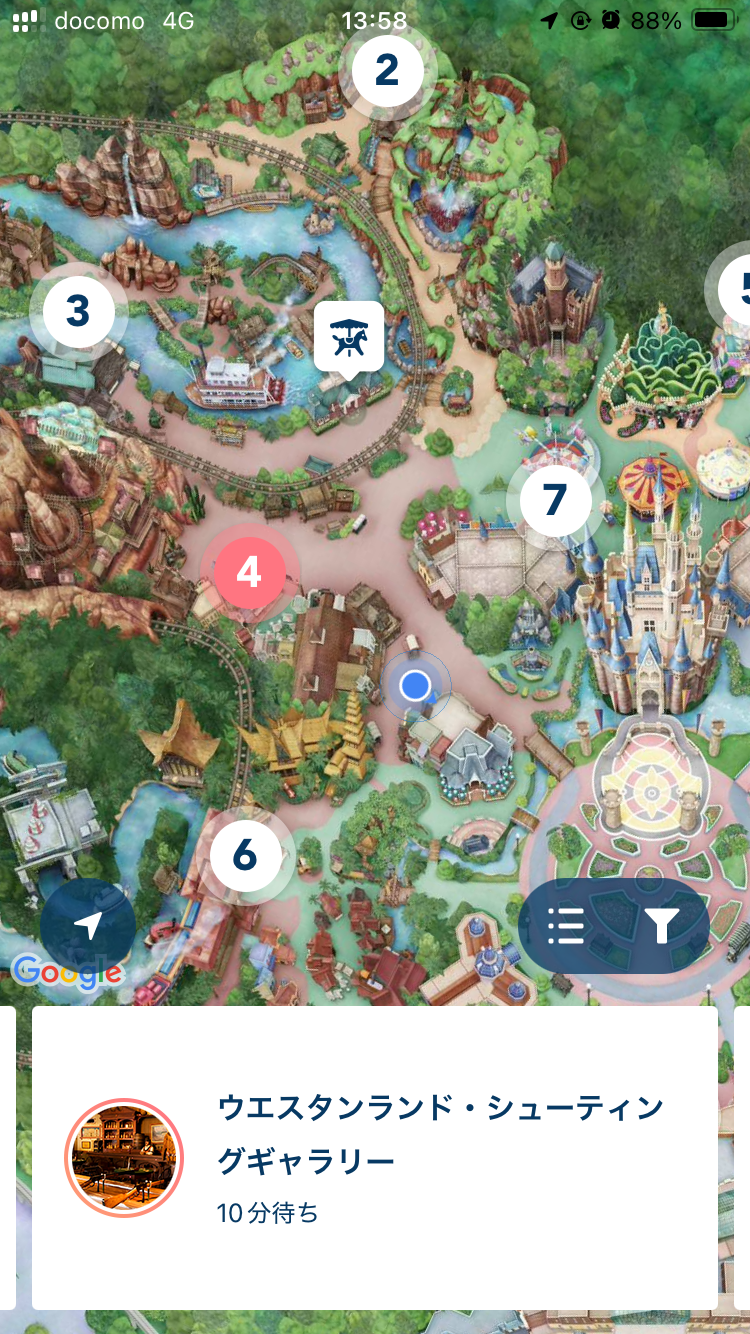Image resolution: width=750 pixels, height=1334 pixels.
Task: Select map marker number 6
Action: (244, 856)
